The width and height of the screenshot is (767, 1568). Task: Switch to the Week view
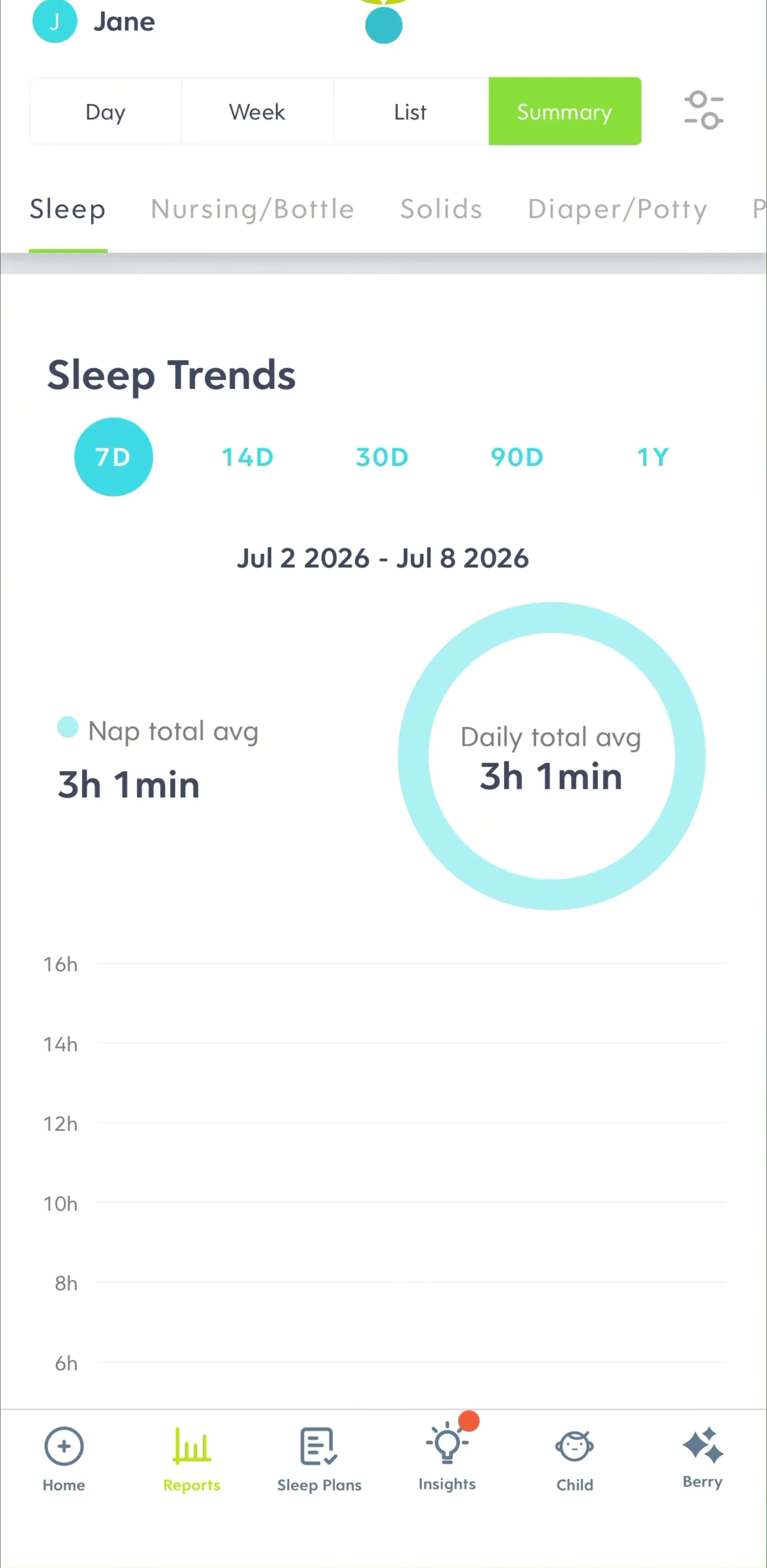click(257, 112)
